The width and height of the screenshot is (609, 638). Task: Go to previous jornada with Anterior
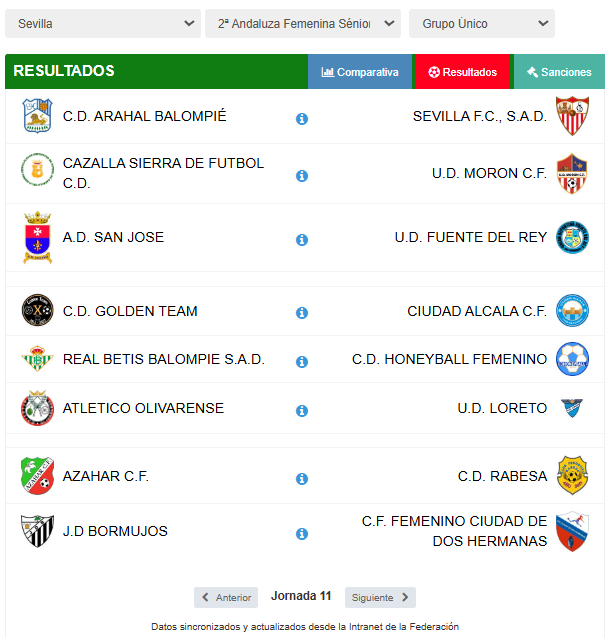(x=226, y=597)
